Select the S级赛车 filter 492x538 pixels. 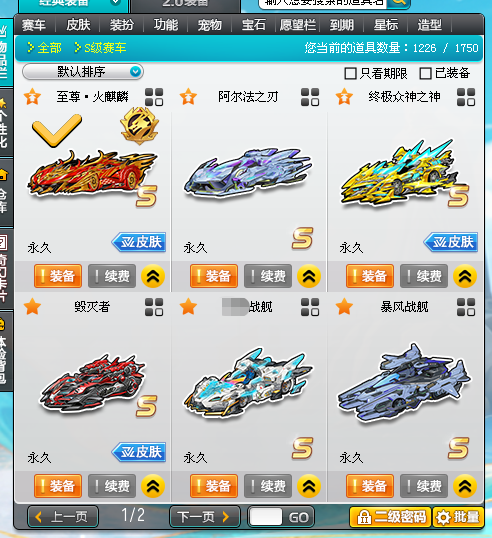click(101, 48)
